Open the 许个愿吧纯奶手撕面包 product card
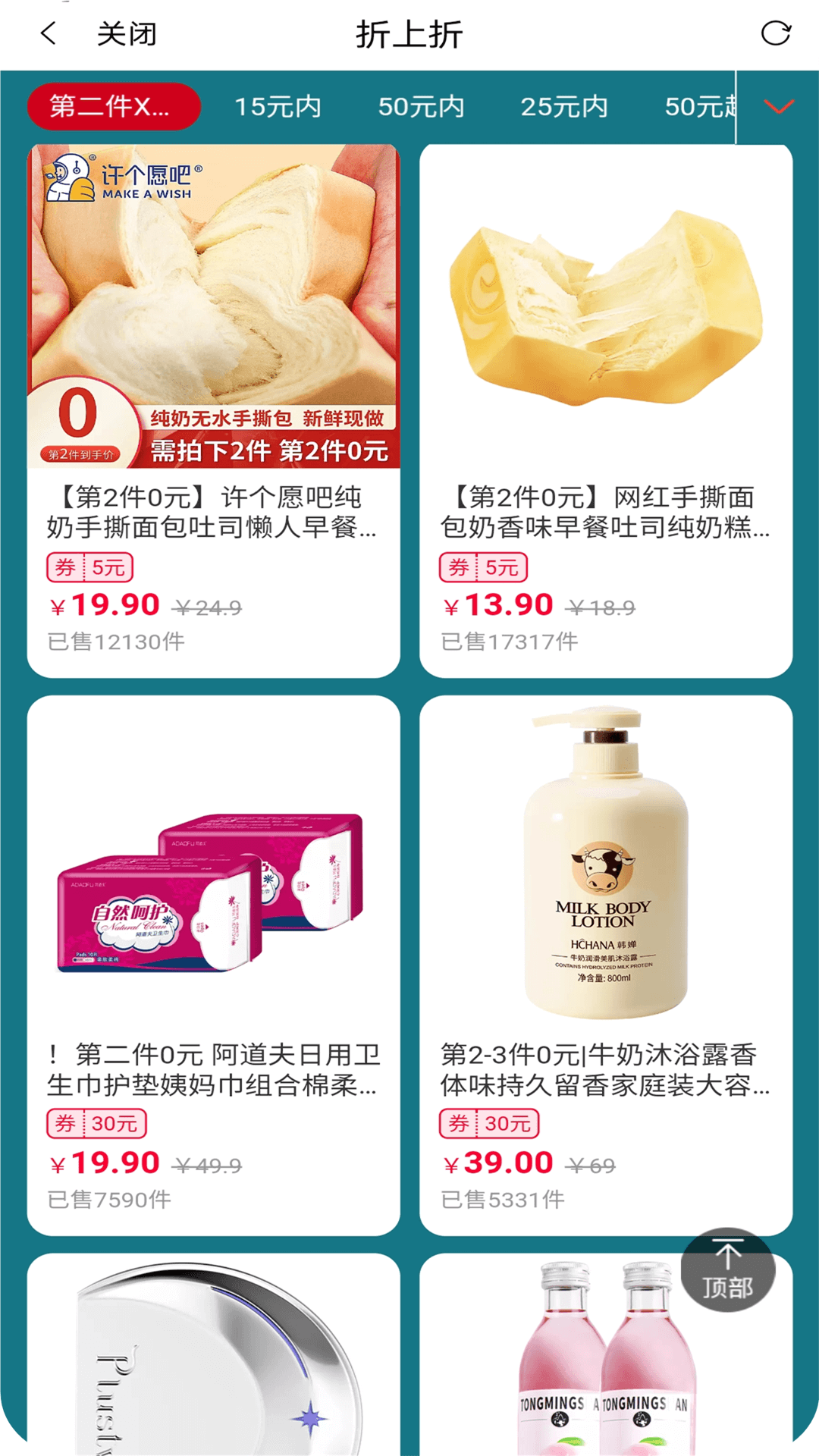 (x=213, y=409)
